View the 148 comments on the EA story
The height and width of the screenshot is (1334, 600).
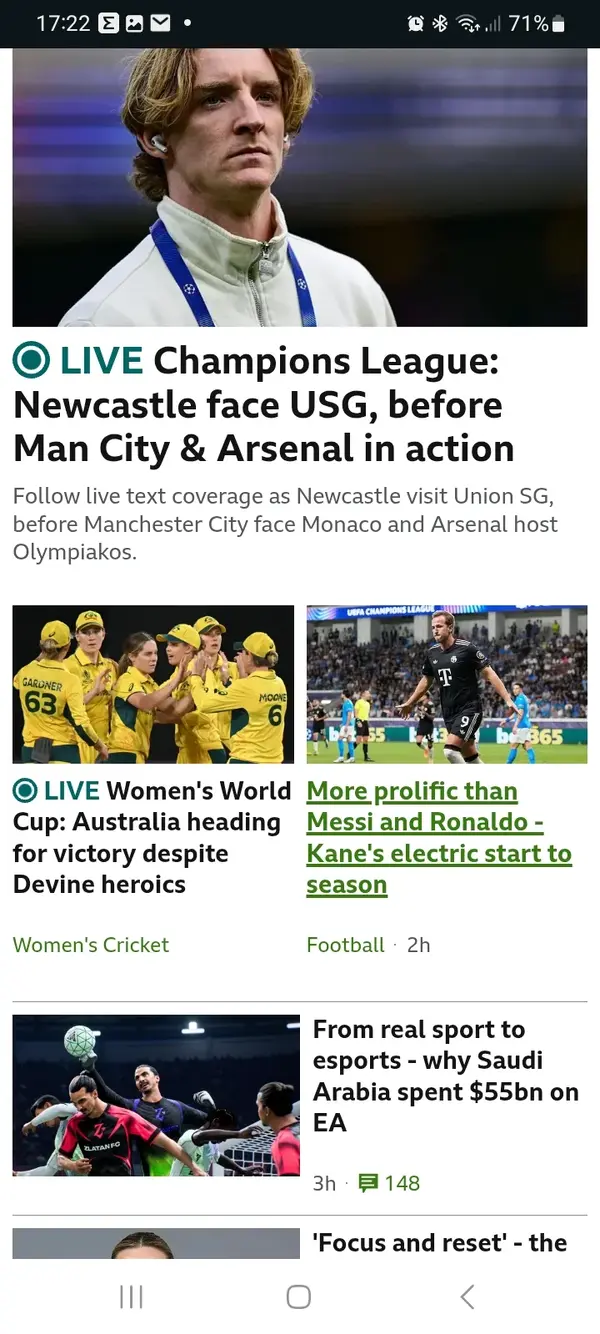point(389,1183)
